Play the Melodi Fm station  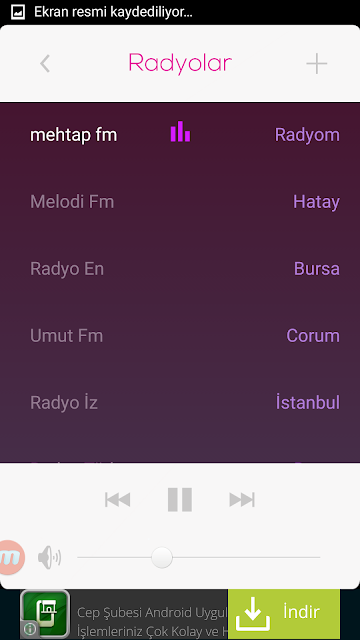point(180,202)
